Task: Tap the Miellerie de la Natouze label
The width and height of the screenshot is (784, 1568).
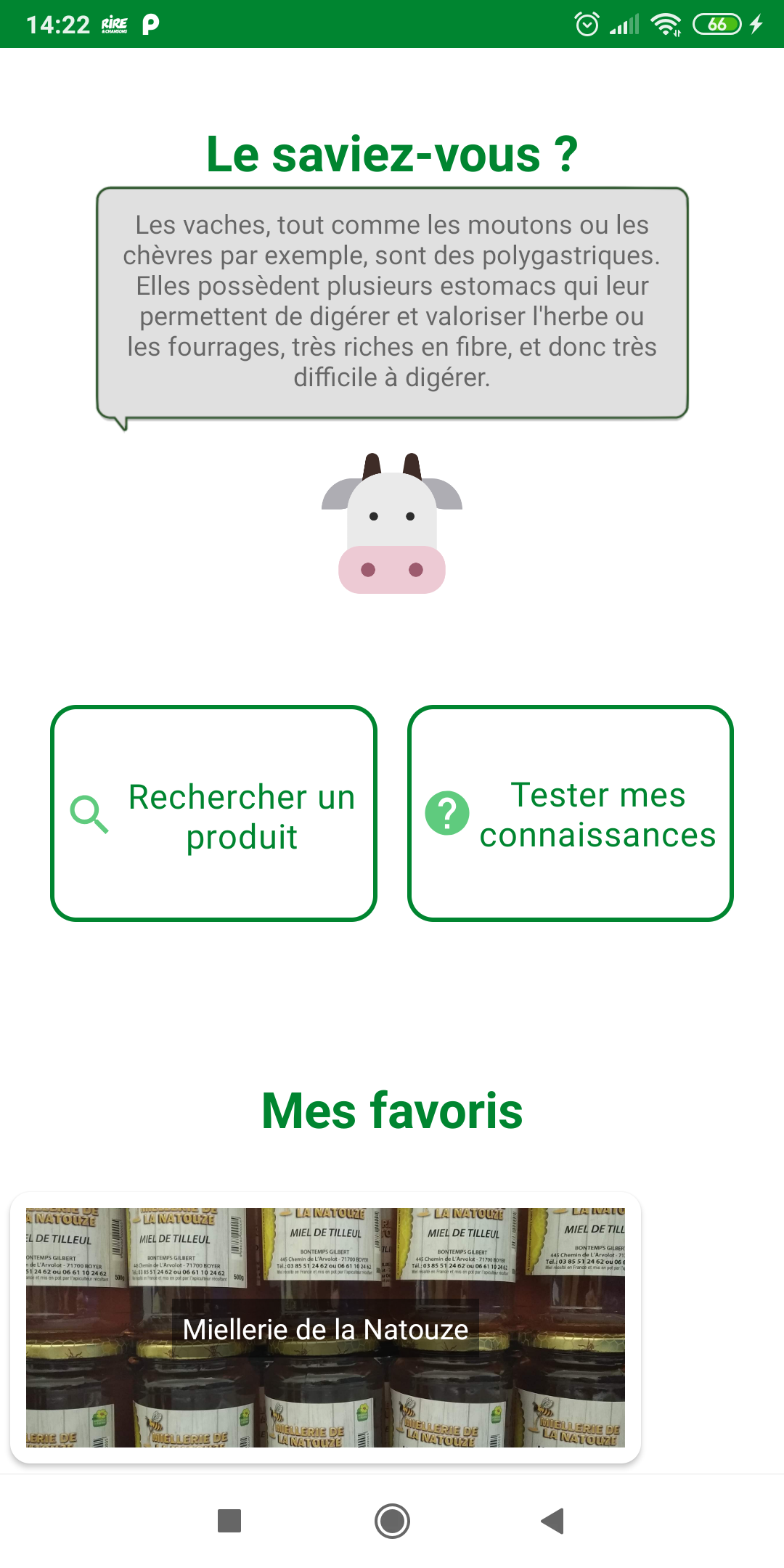Action: click(327, 1330)
